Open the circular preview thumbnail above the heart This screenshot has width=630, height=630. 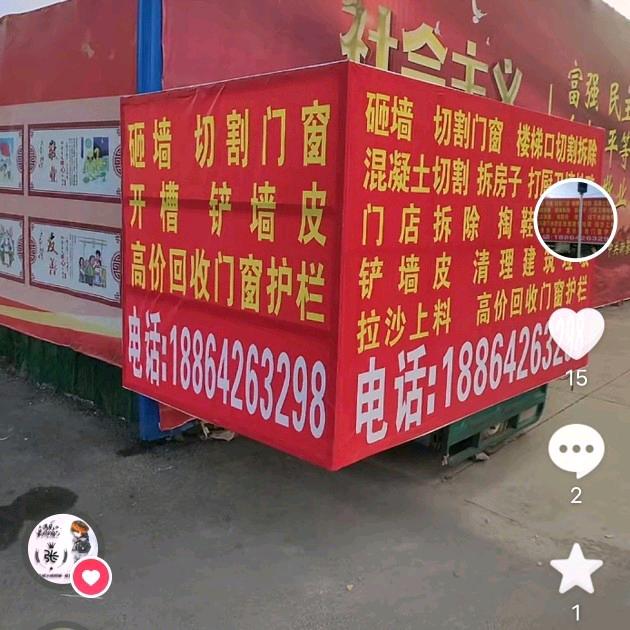575,221
